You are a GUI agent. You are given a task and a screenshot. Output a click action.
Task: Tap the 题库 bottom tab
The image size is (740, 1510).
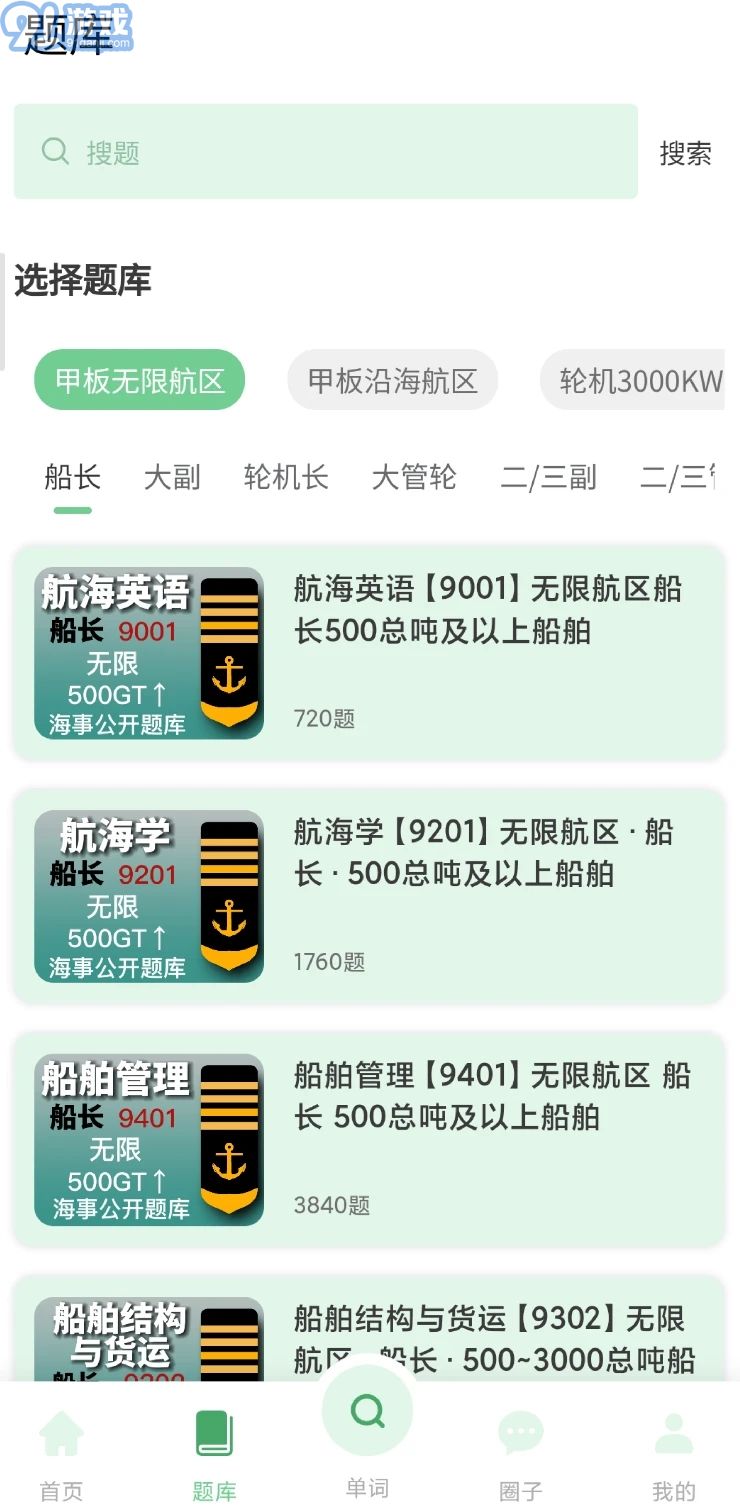[214, 1455]
